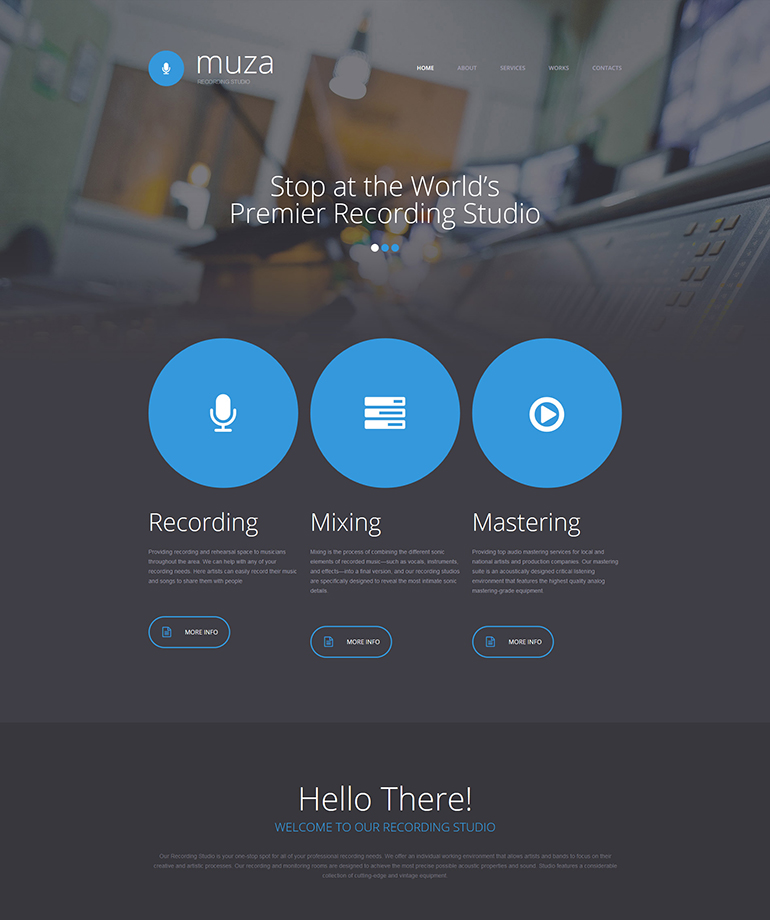This screenshot has width=770, height=920.
Task: Open the Contacts page
Action: 606,68
